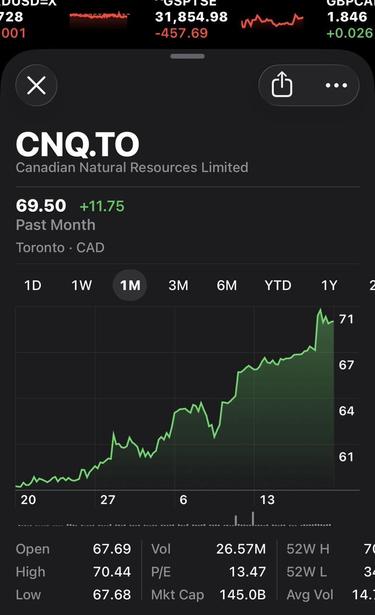Open the GSPTSE ticker at the top
This screenshot has width=375, height=615.
(229, 20)
